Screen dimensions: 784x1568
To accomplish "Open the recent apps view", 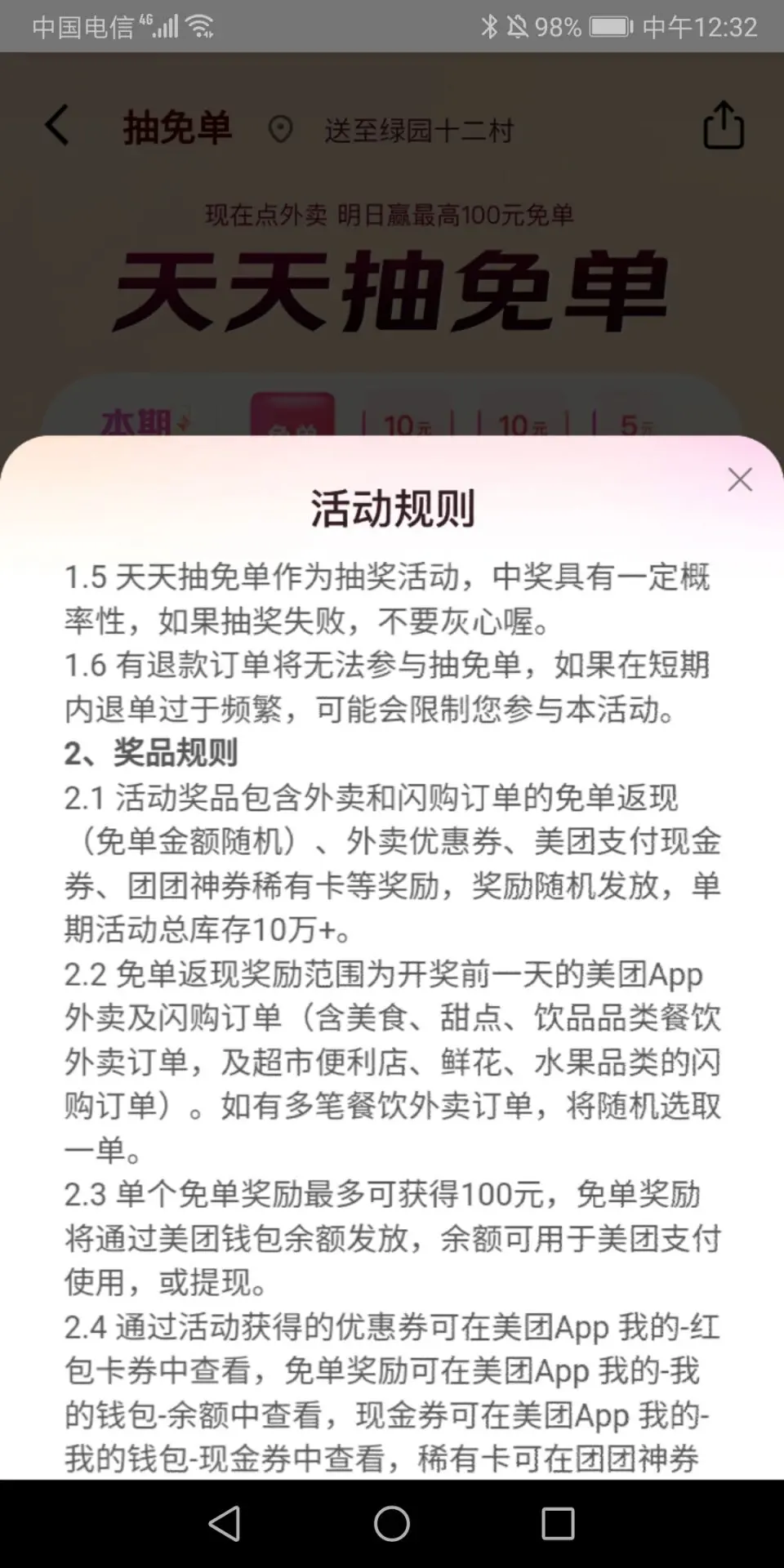I will [x=559, y=1523].
